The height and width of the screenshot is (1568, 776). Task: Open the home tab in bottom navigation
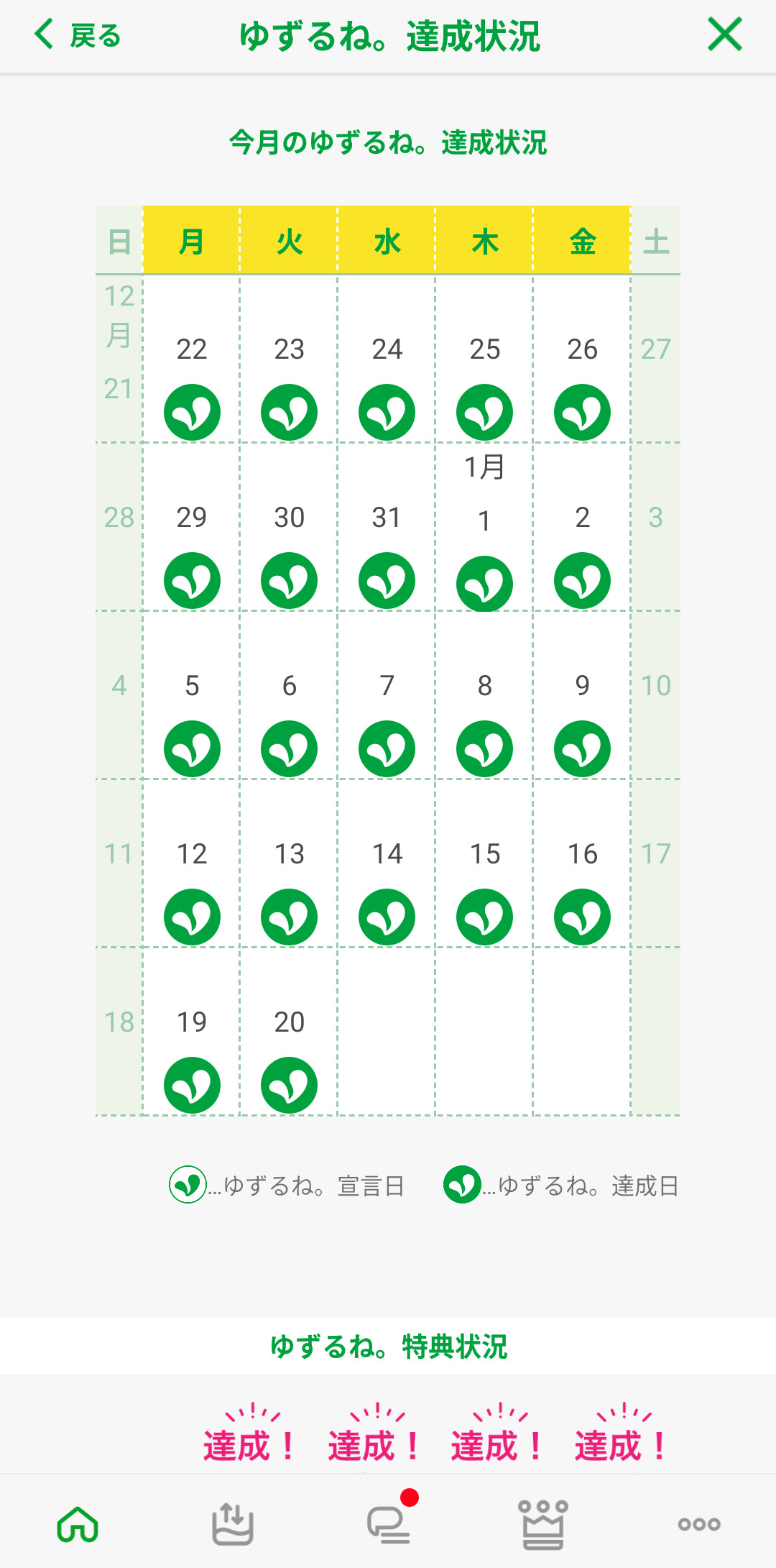pos(78,1523)
